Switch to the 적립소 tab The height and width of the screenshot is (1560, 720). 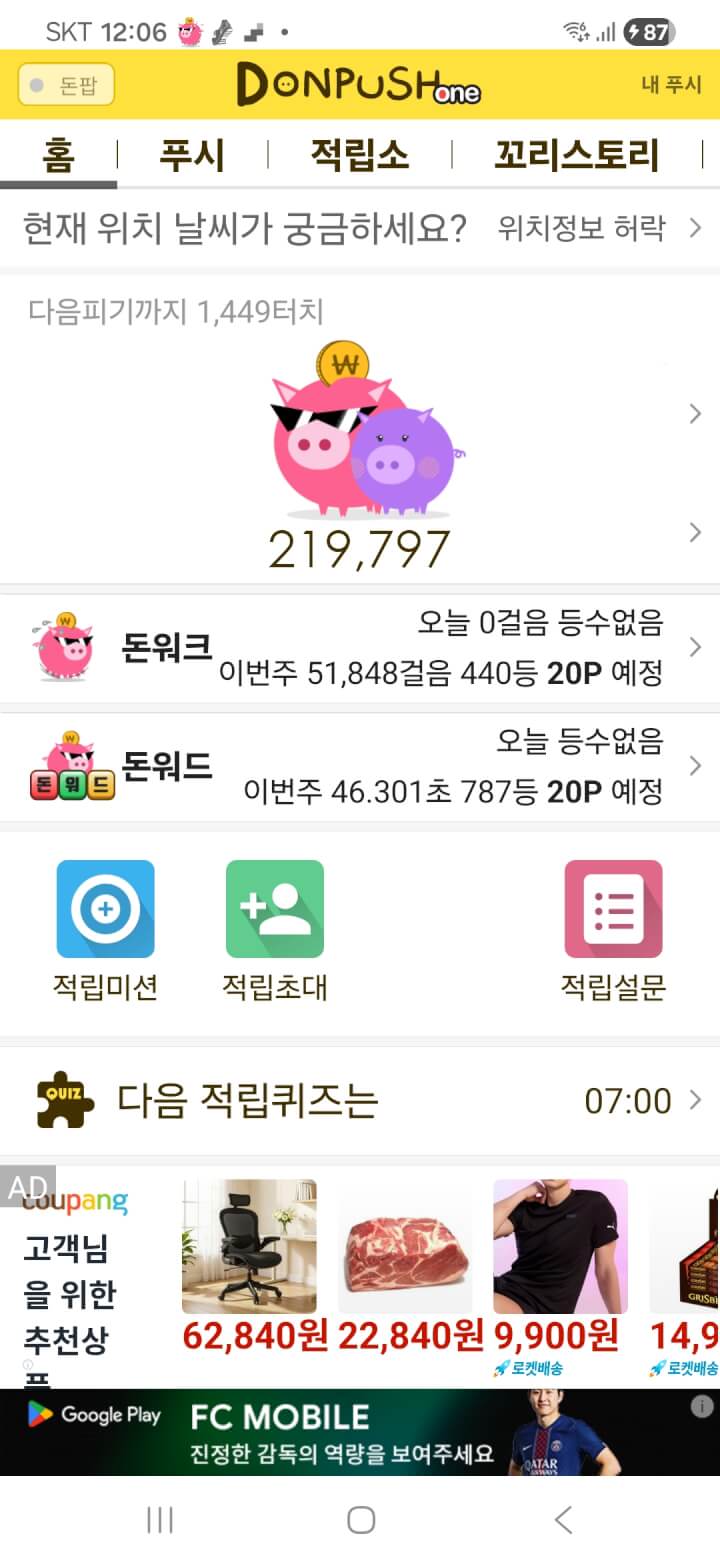(359, 155)
